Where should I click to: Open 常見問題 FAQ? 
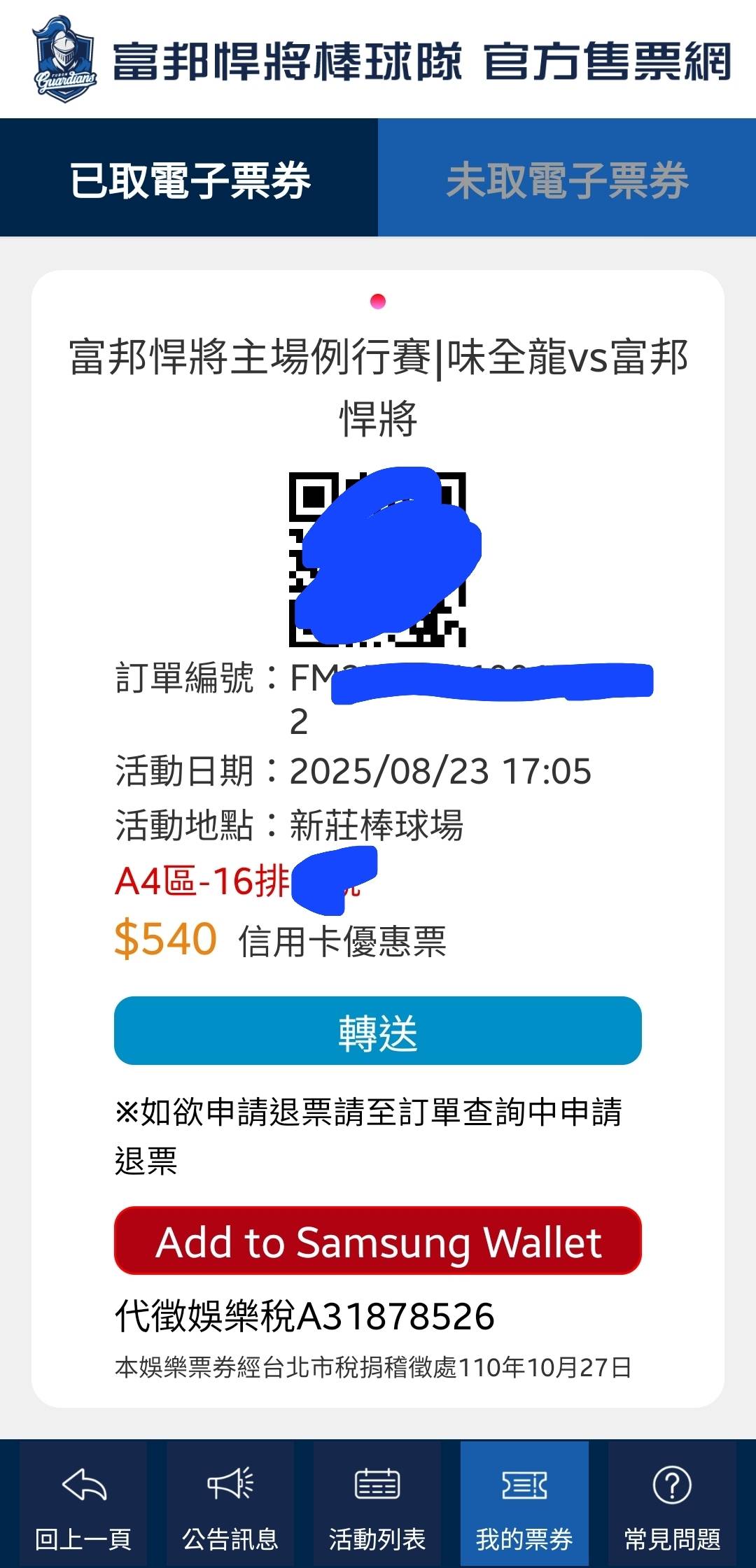(672, 1503)
